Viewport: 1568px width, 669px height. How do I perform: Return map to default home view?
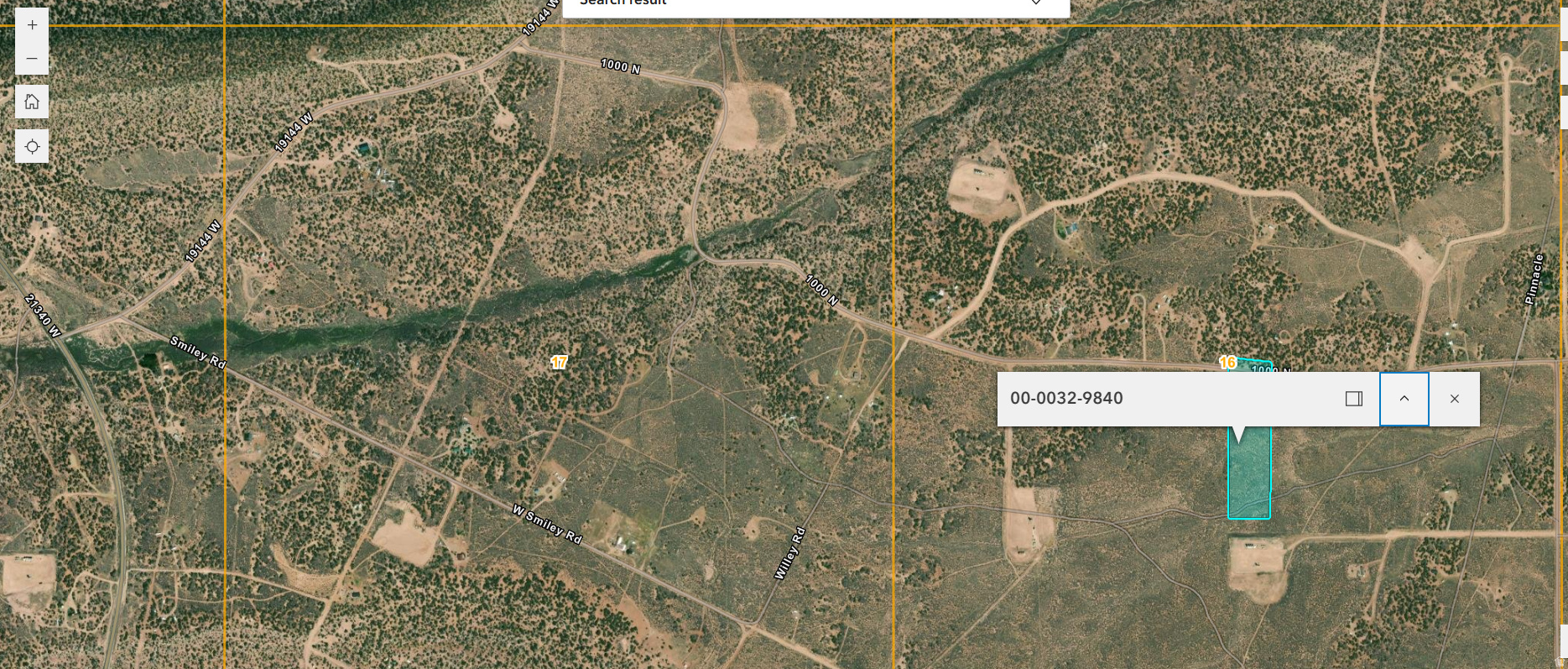click(32, 102)
